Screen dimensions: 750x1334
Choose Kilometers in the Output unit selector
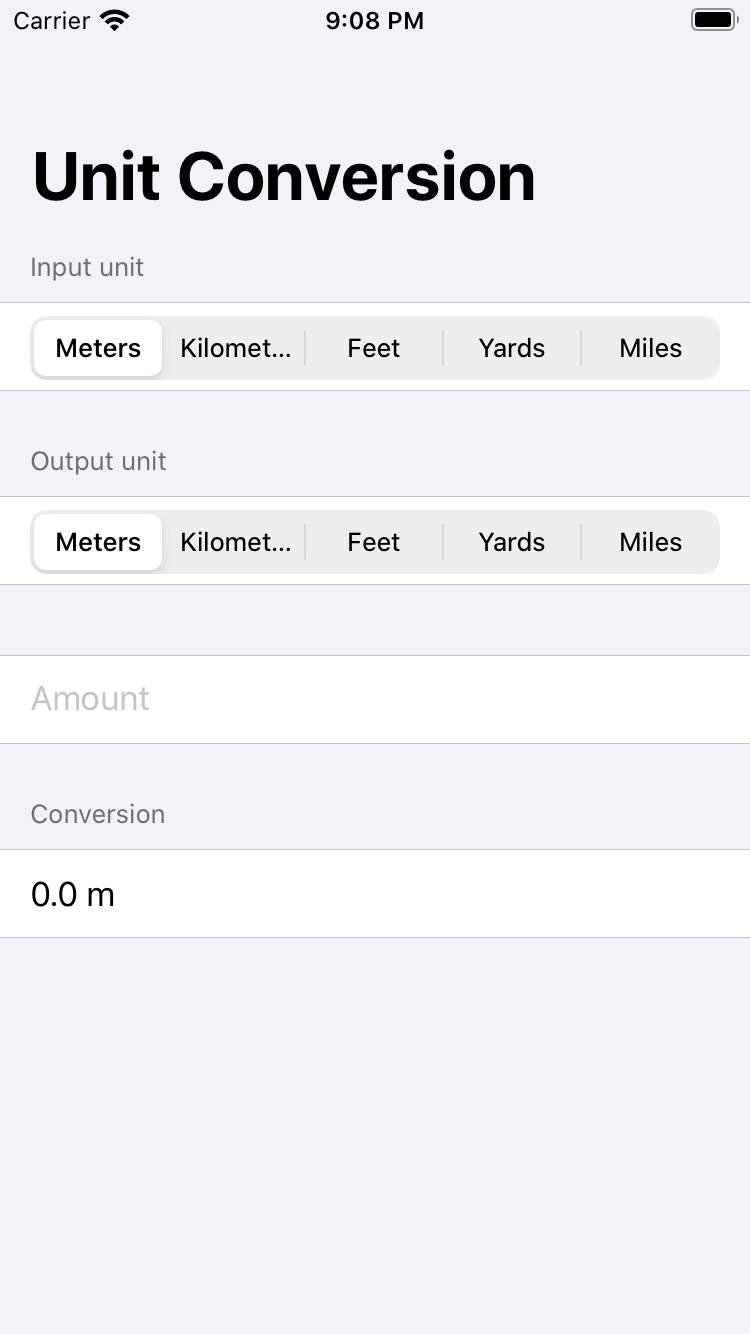(x=236, y=542)
